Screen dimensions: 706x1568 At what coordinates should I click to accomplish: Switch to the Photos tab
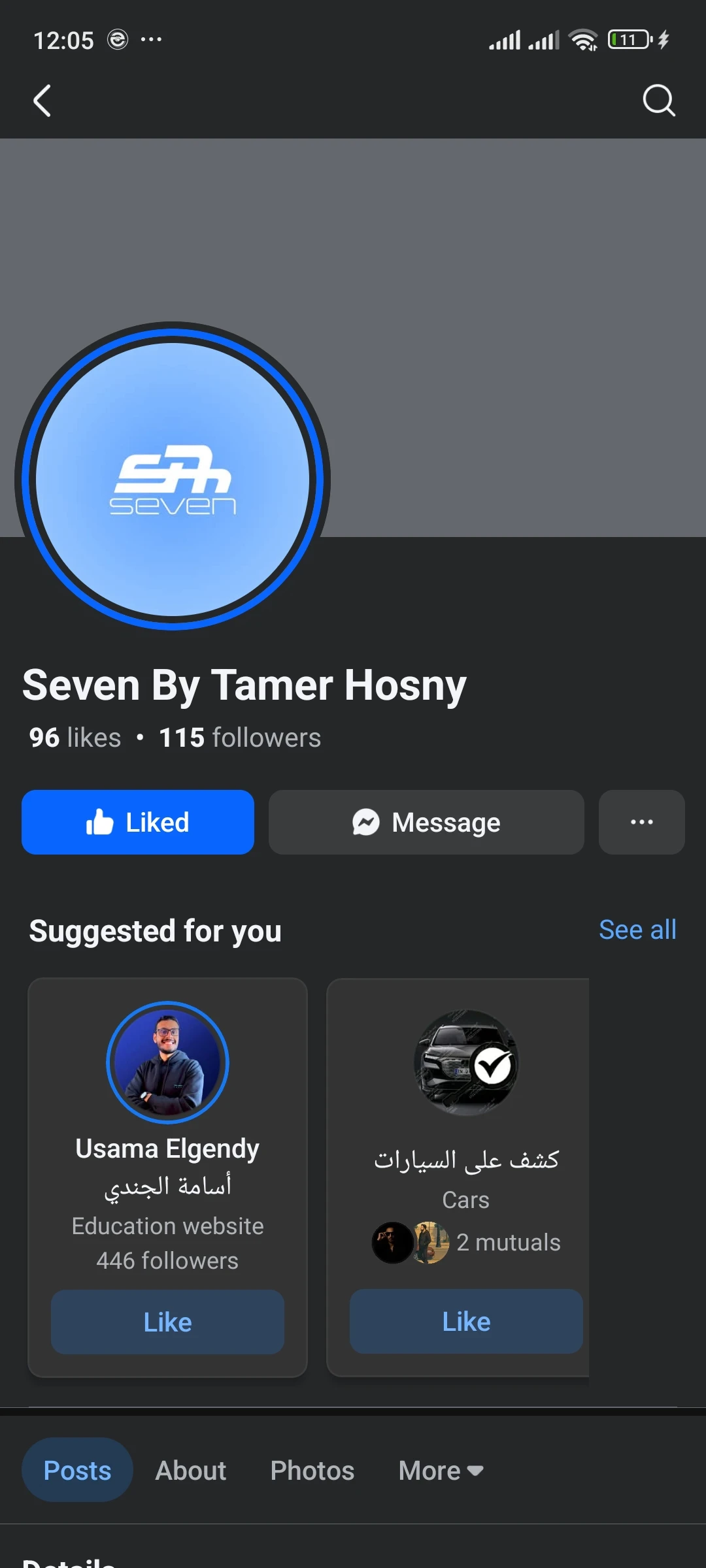pos(312,1471)
